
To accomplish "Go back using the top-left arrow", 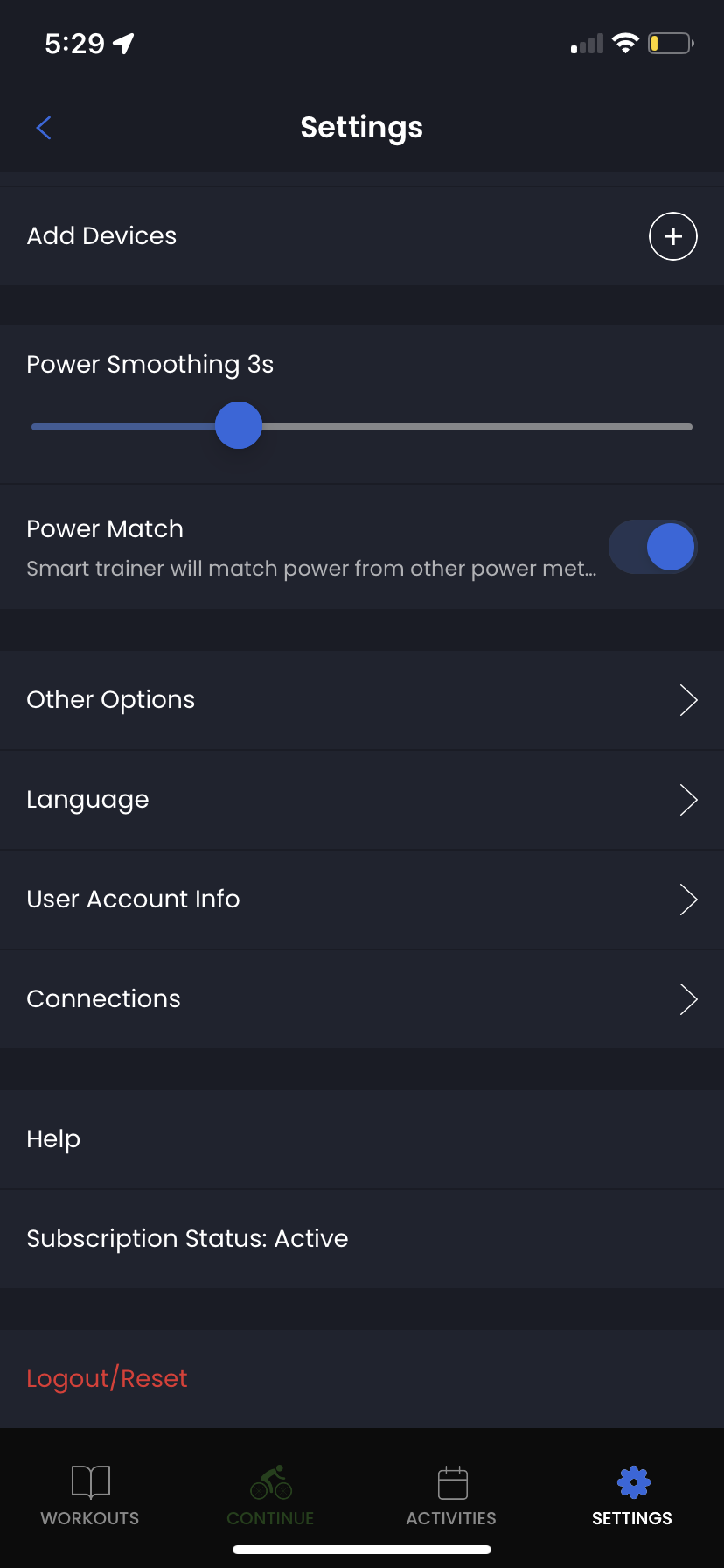I will [44, 128].
